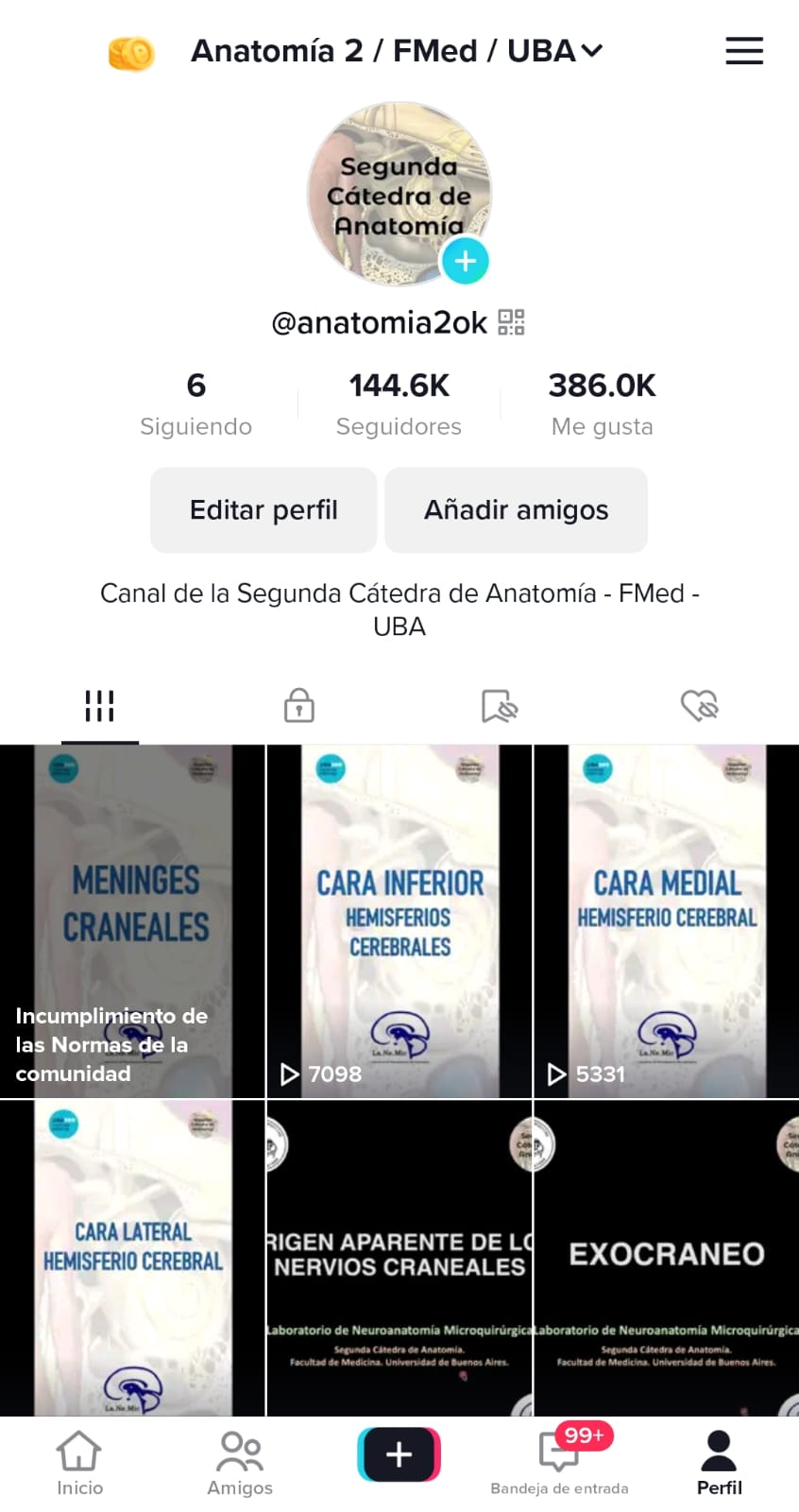Play the CARA INFERIOR Hemisferios Cerebrales video
Screen dimensions: 799x1512
coord(399,921)
